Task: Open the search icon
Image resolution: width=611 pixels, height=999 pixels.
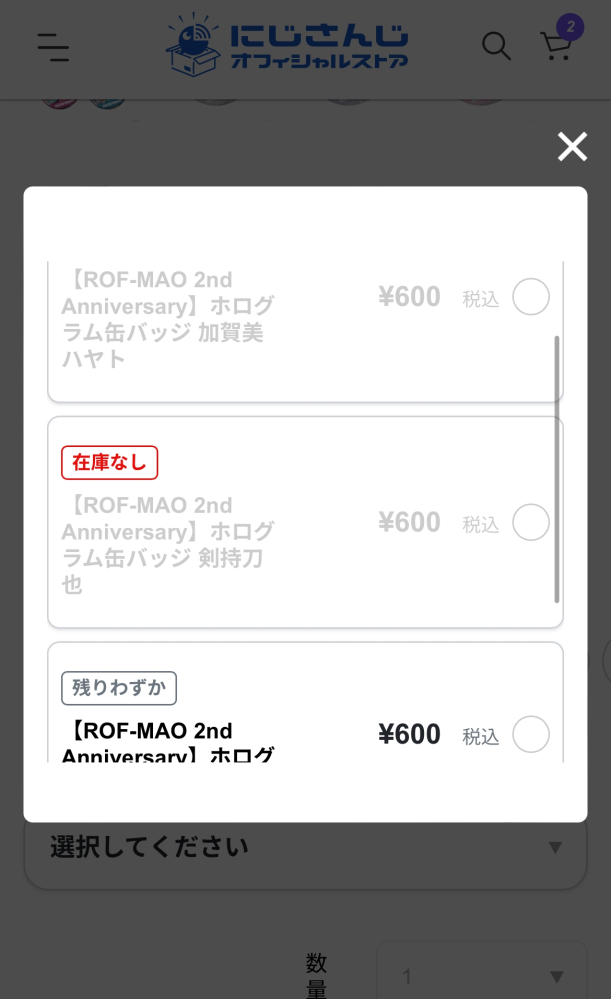Action: (x=496, y=46)
